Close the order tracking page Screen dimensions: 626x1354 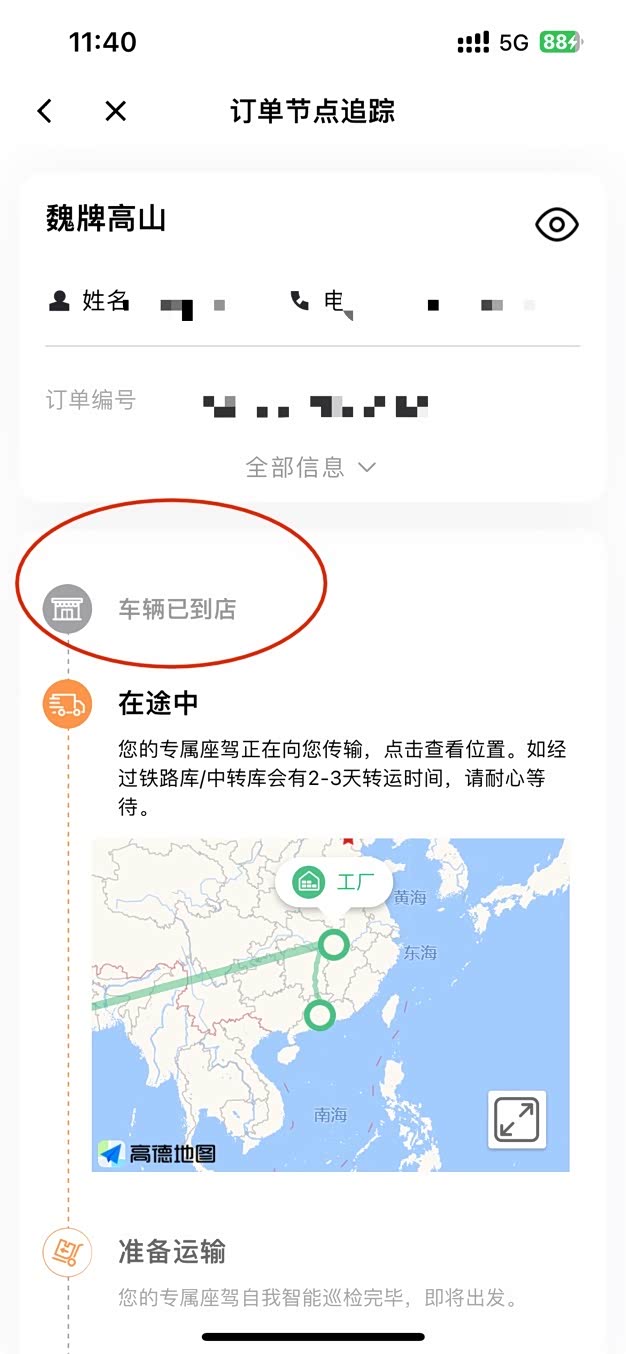(x=116, y=111)
